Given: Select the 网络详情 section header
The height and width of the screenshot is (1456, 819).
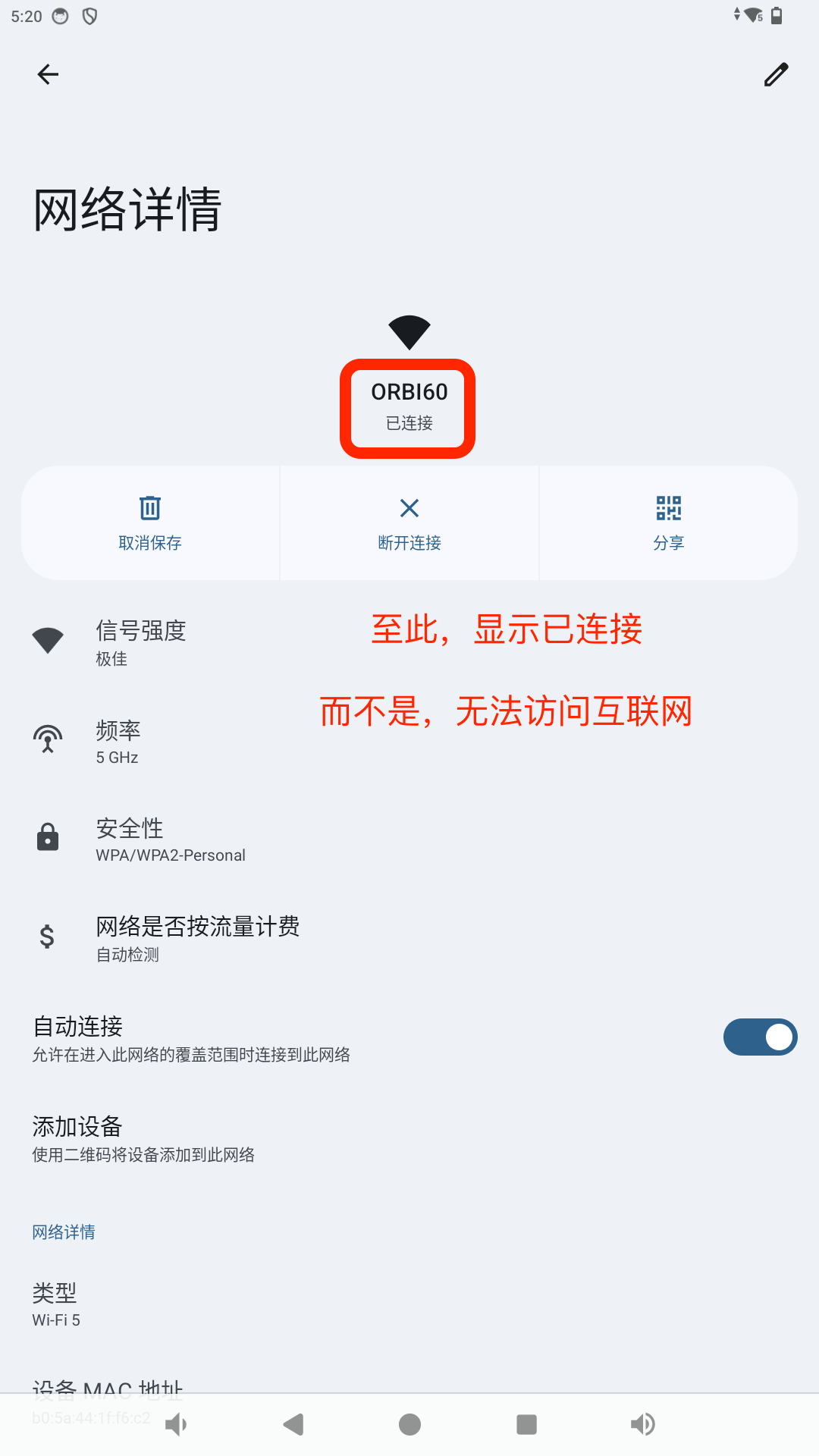Looking at the screenshot, I should [64, 1232].
